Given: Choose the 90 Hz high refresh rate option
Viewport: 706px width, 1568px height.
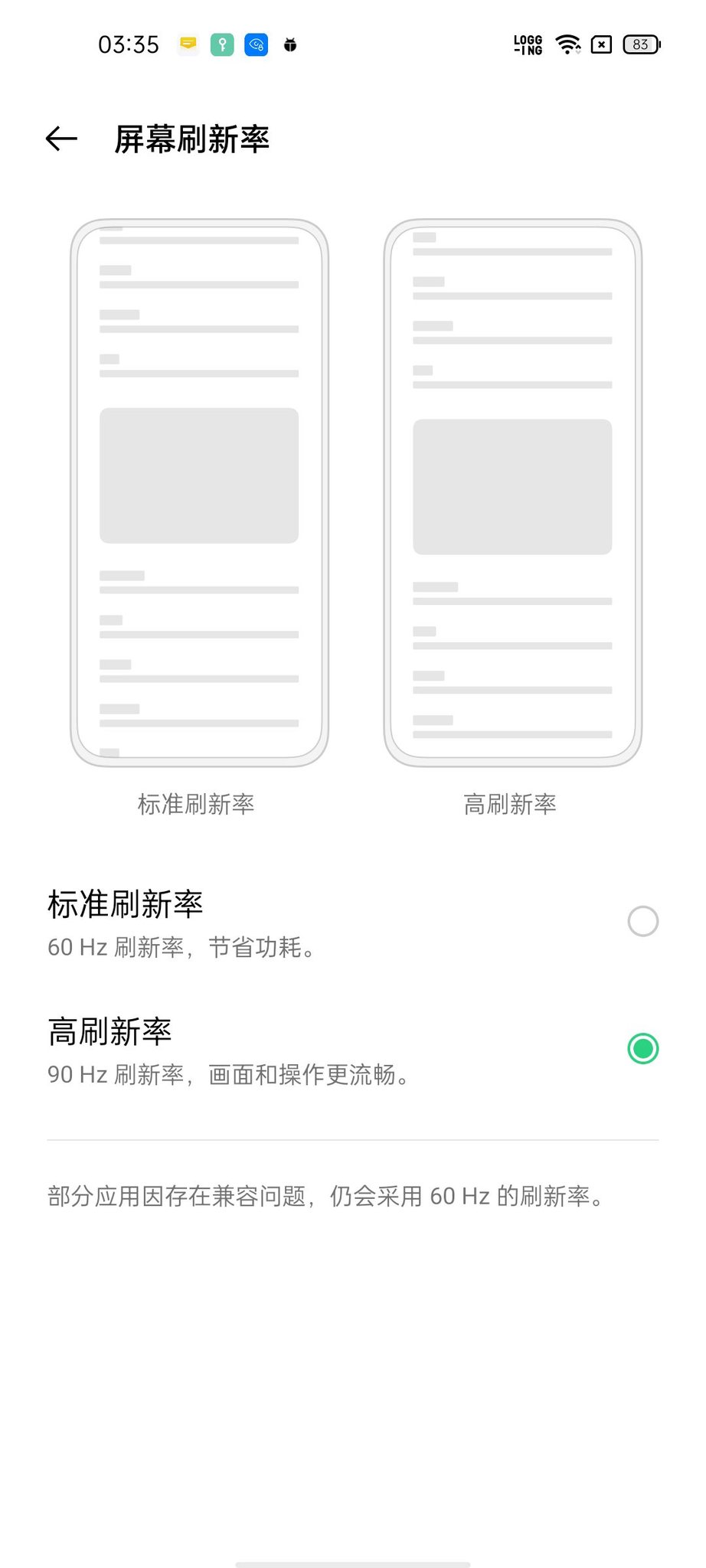Looking at the screenshot, I should (x=642, y=1048).
